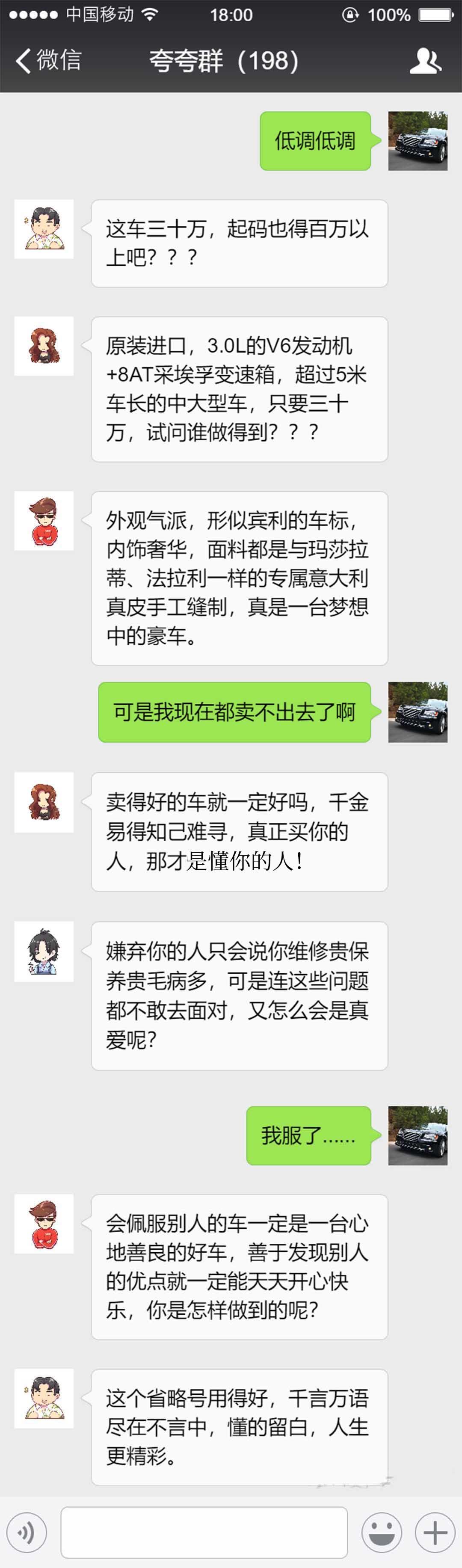Image resolution: width=462 pixels, height=1568 pixels.
Task: Focus the message text field
Action: click(204, 1532)
